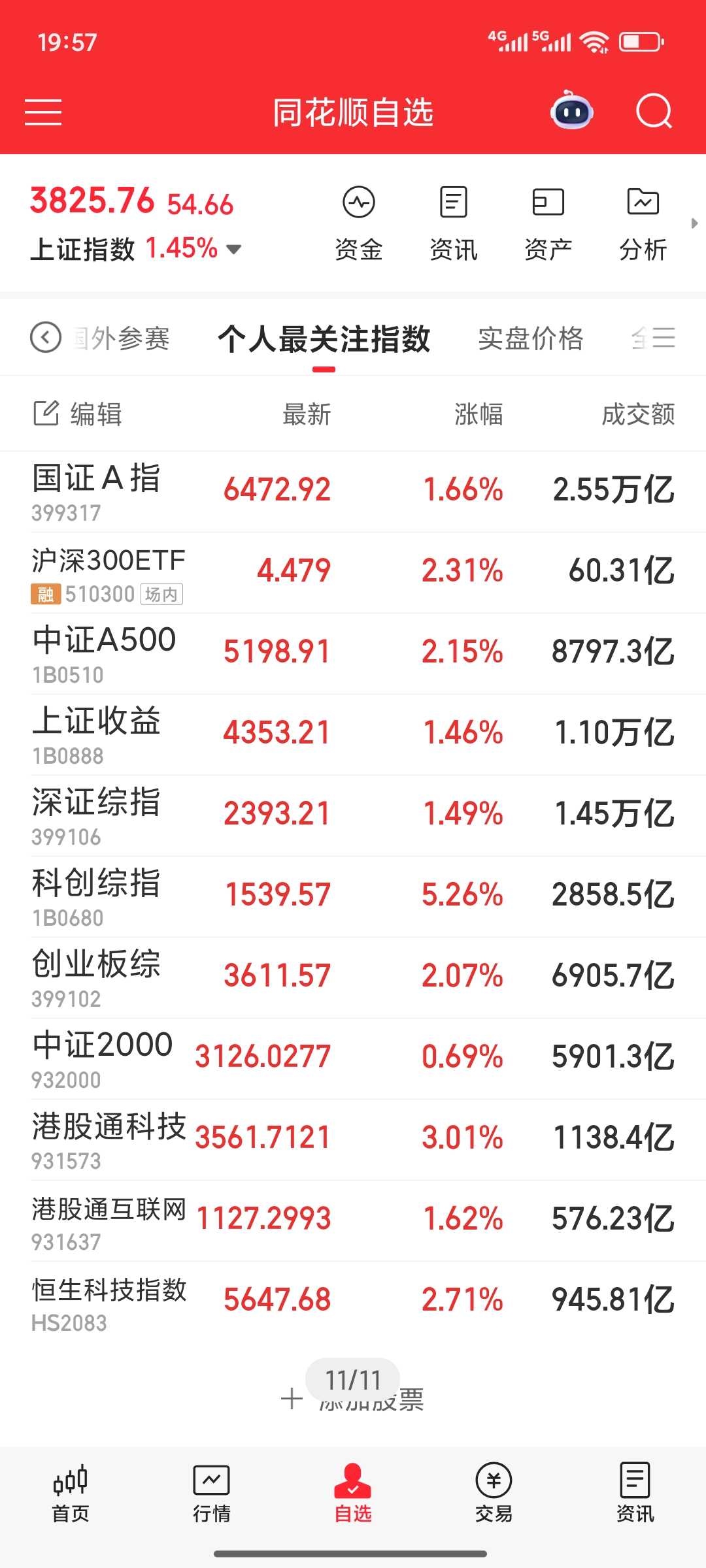Tap the search magnifier icon
This screenshot has height=1568, width=706.
(654, 111)
